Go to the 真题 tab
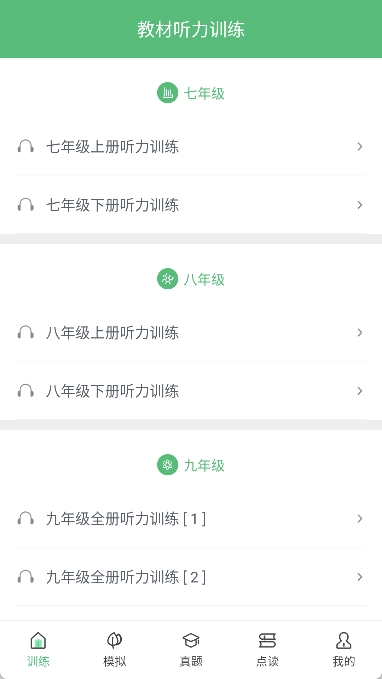 click(191, 650)
